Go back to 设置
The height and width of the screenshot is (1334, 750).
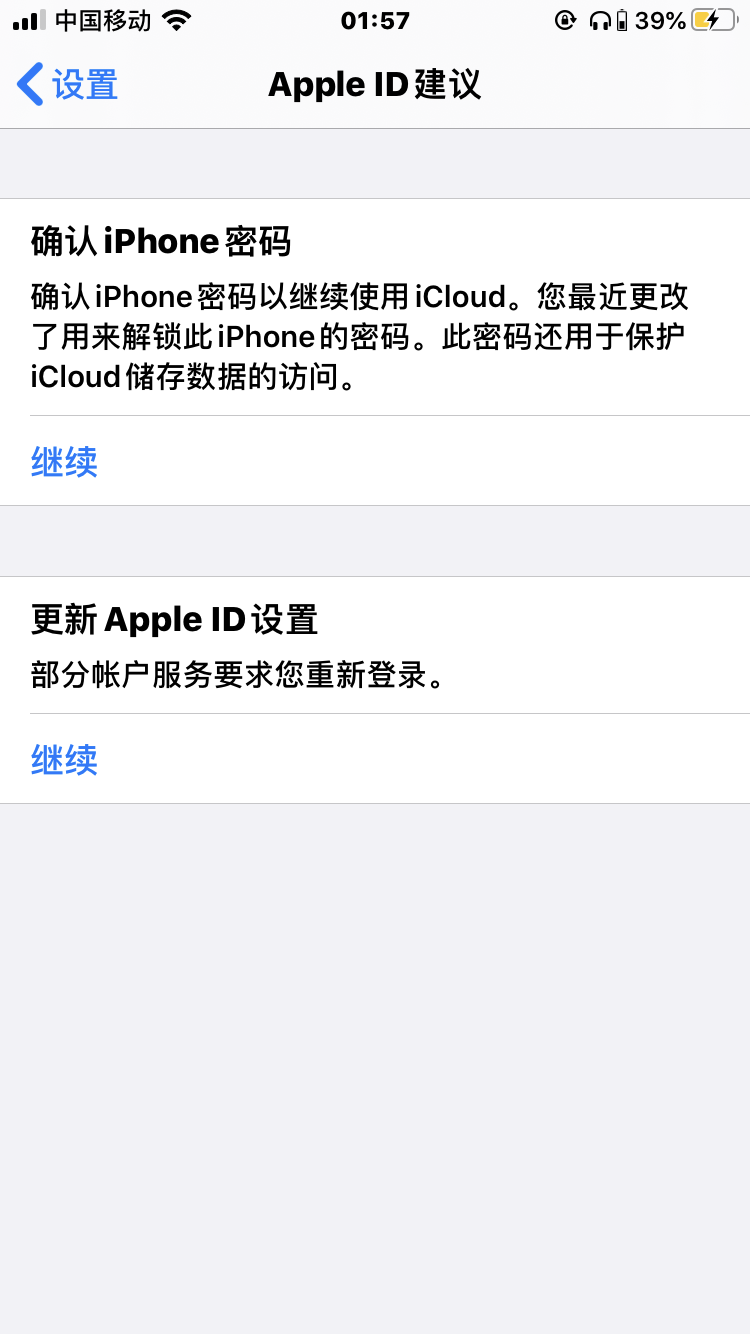pyautogui.click(x=68, y=85)
